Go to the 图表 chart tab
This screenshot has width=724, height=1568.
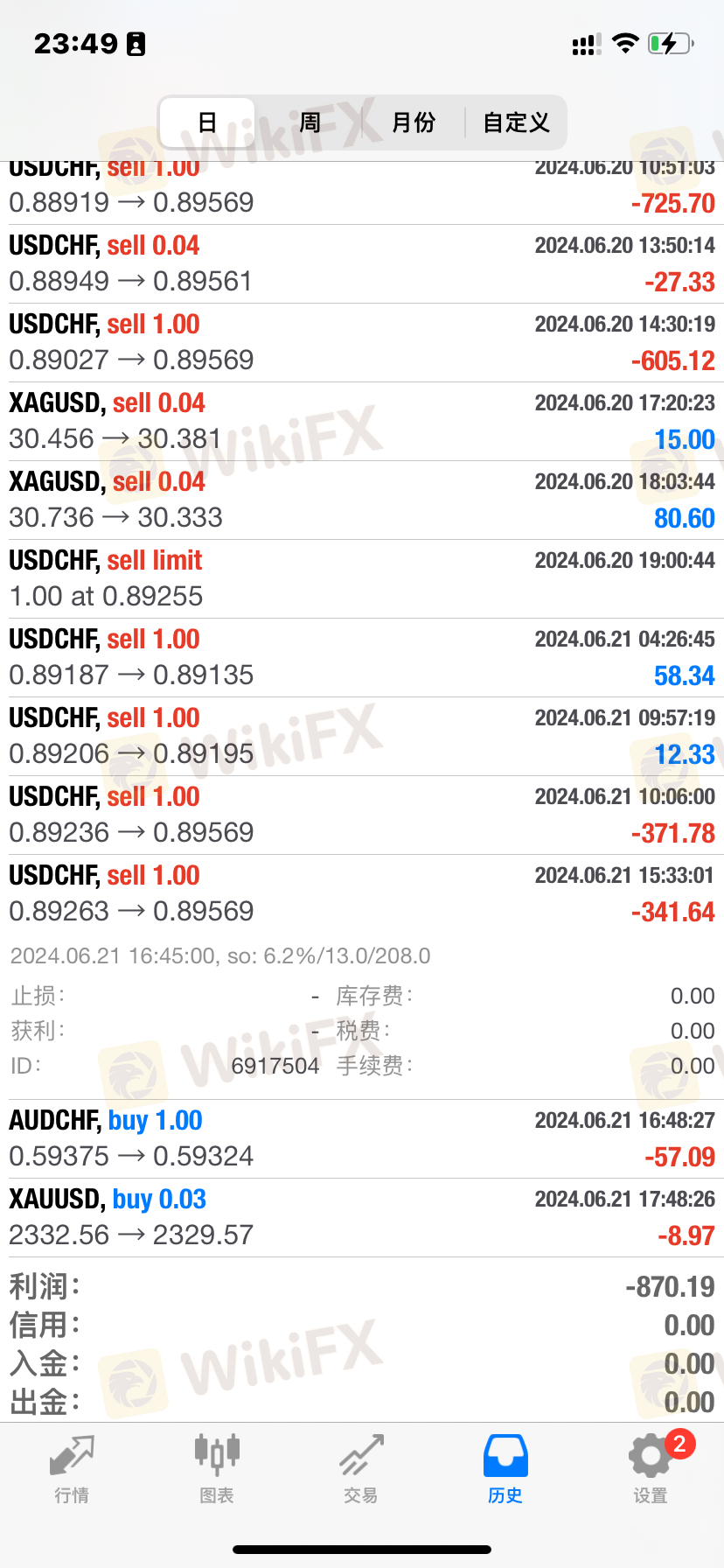[217, 1470]
